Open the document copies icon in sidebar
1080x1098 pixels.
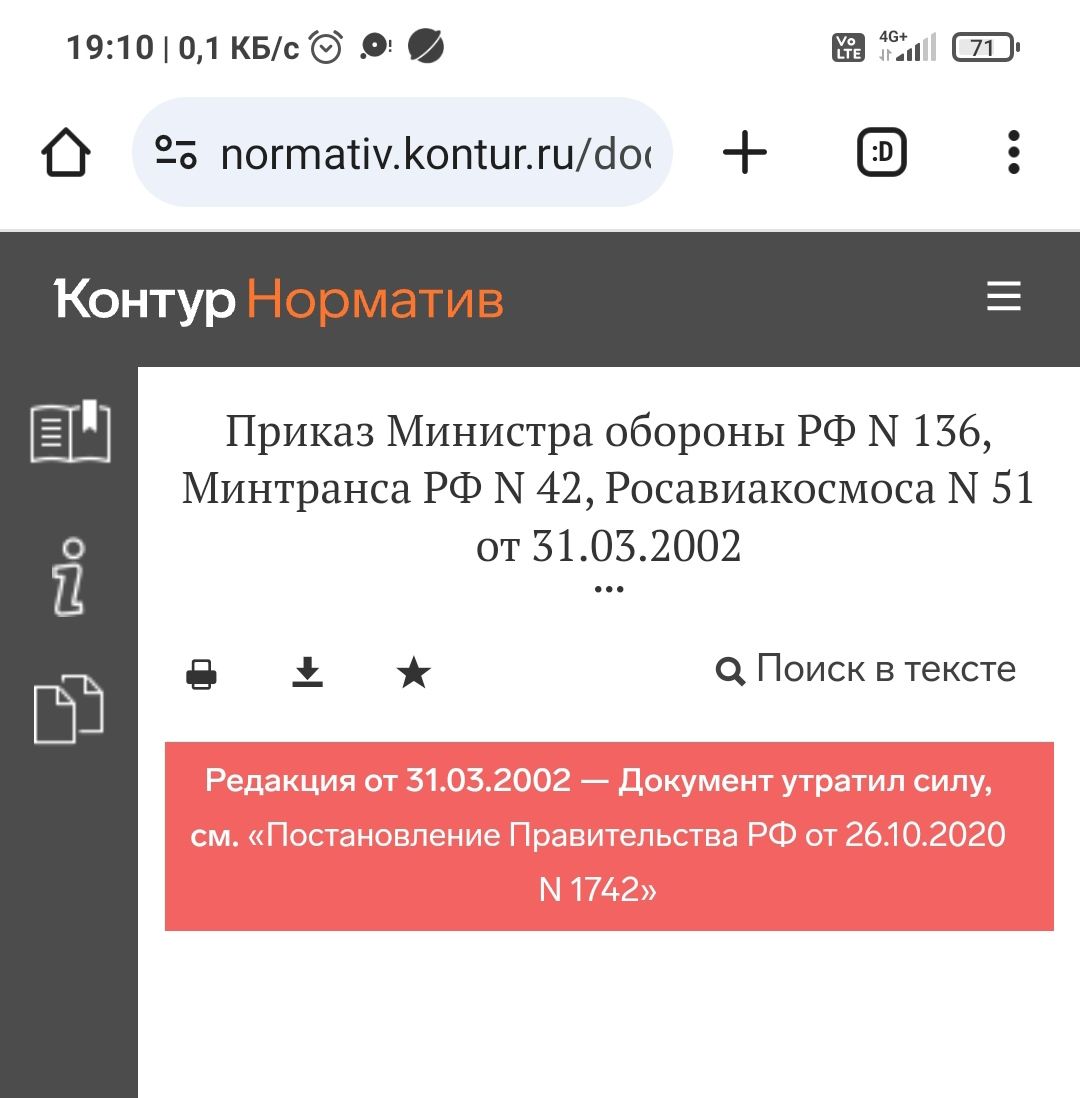[x=70, y=709]
